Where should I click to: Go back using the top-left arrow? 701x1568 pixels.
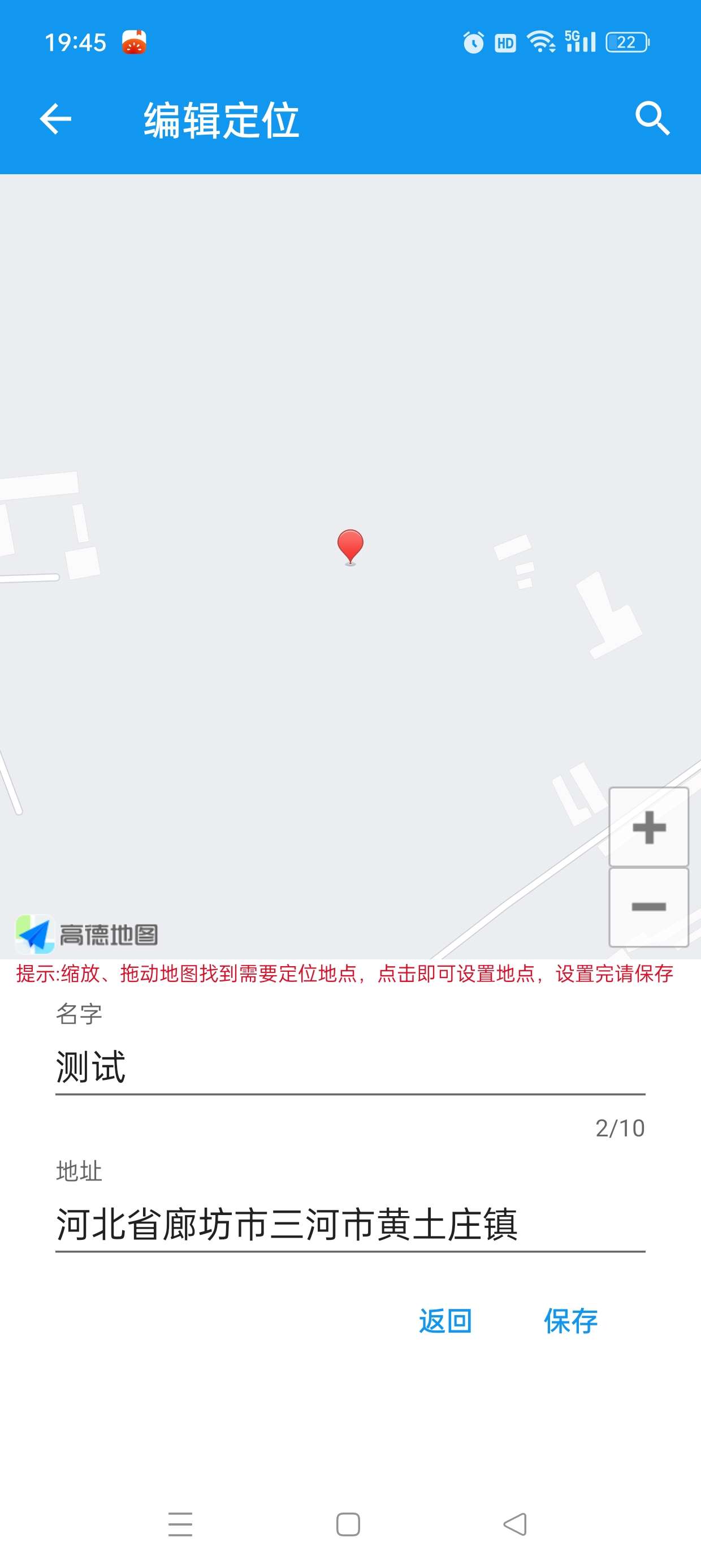[x=55, y=118]
